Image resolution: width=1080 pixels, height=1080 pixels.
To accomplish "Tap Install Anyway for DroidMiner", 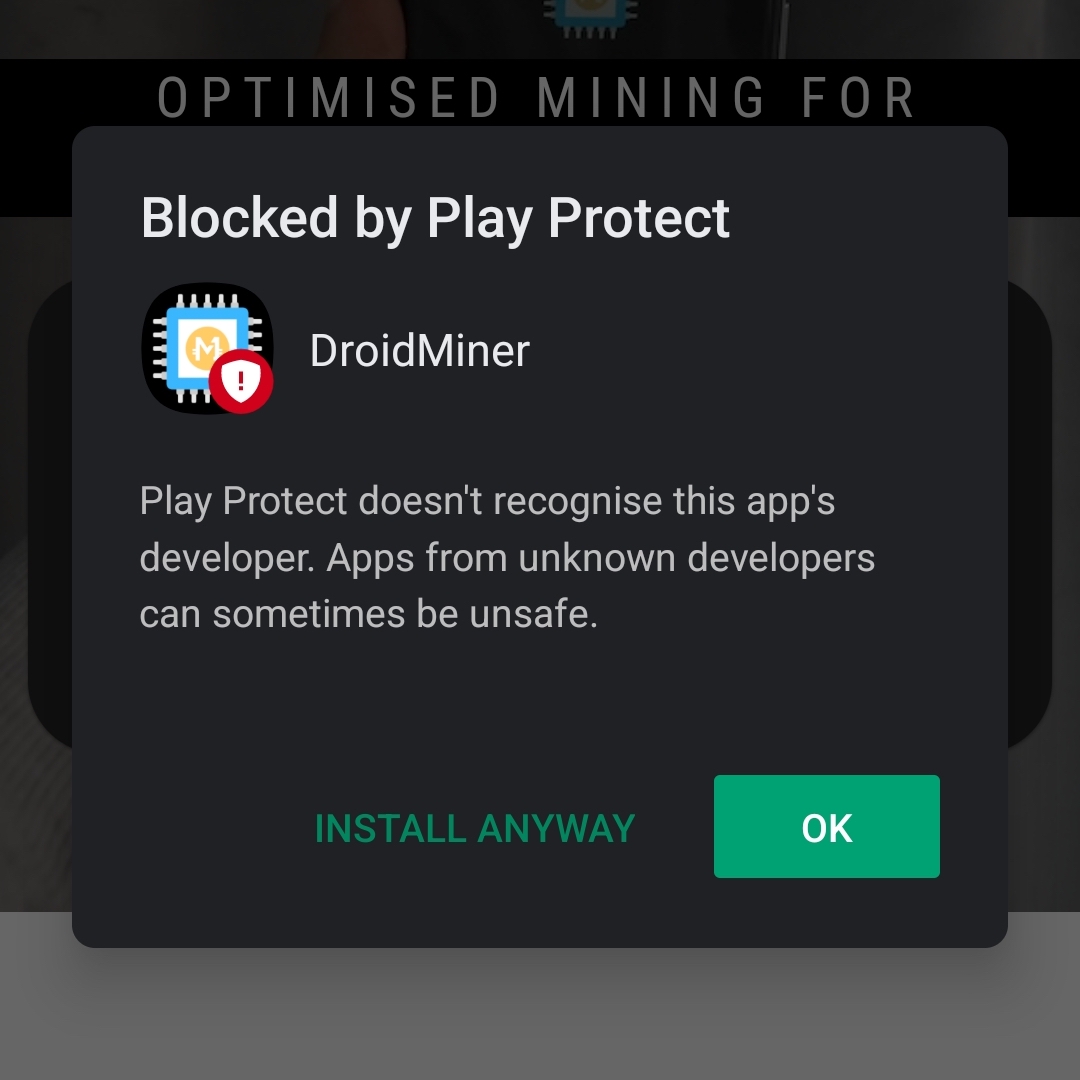I will (x=474, y=828).
